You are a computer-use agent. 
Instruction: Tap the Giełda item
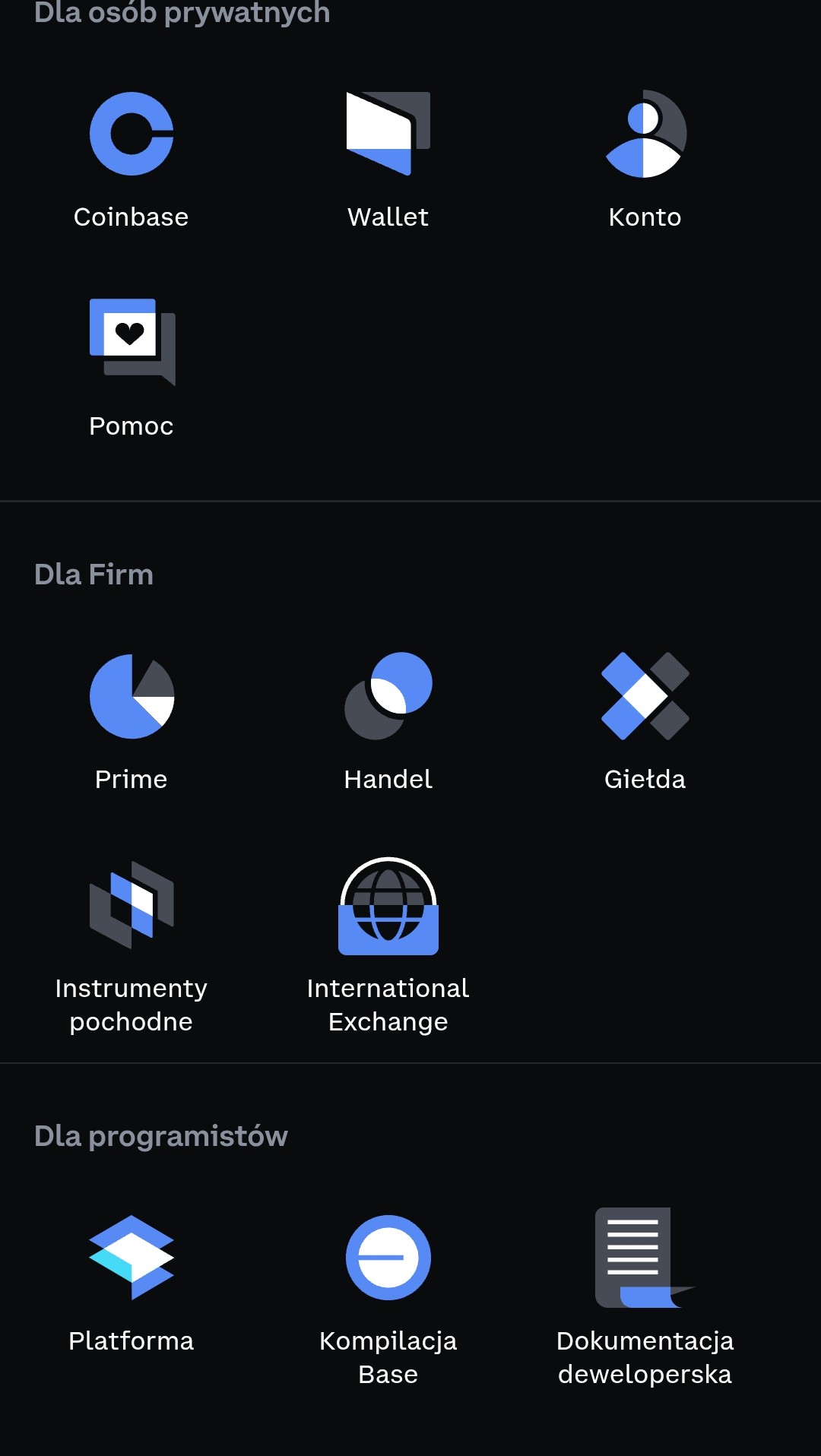coord(645,722)
